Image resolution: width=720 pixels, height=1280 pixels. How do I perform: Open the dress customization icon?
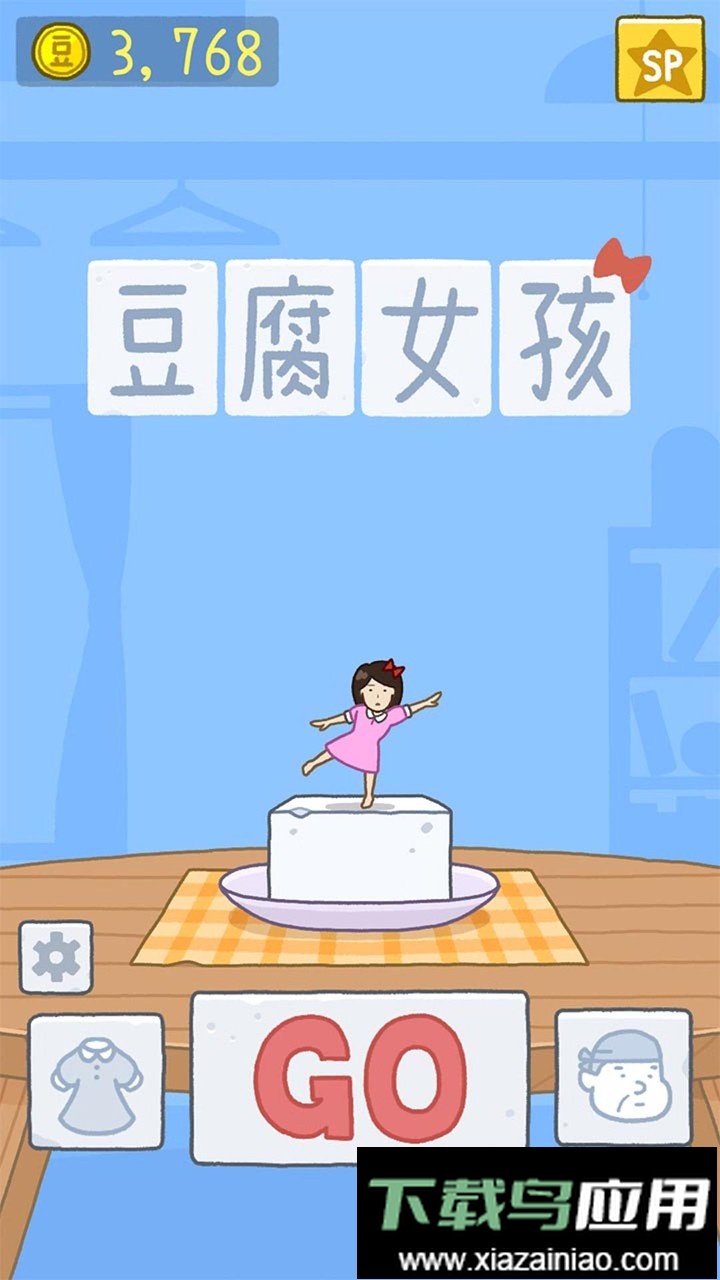[x=97, y=1082]
